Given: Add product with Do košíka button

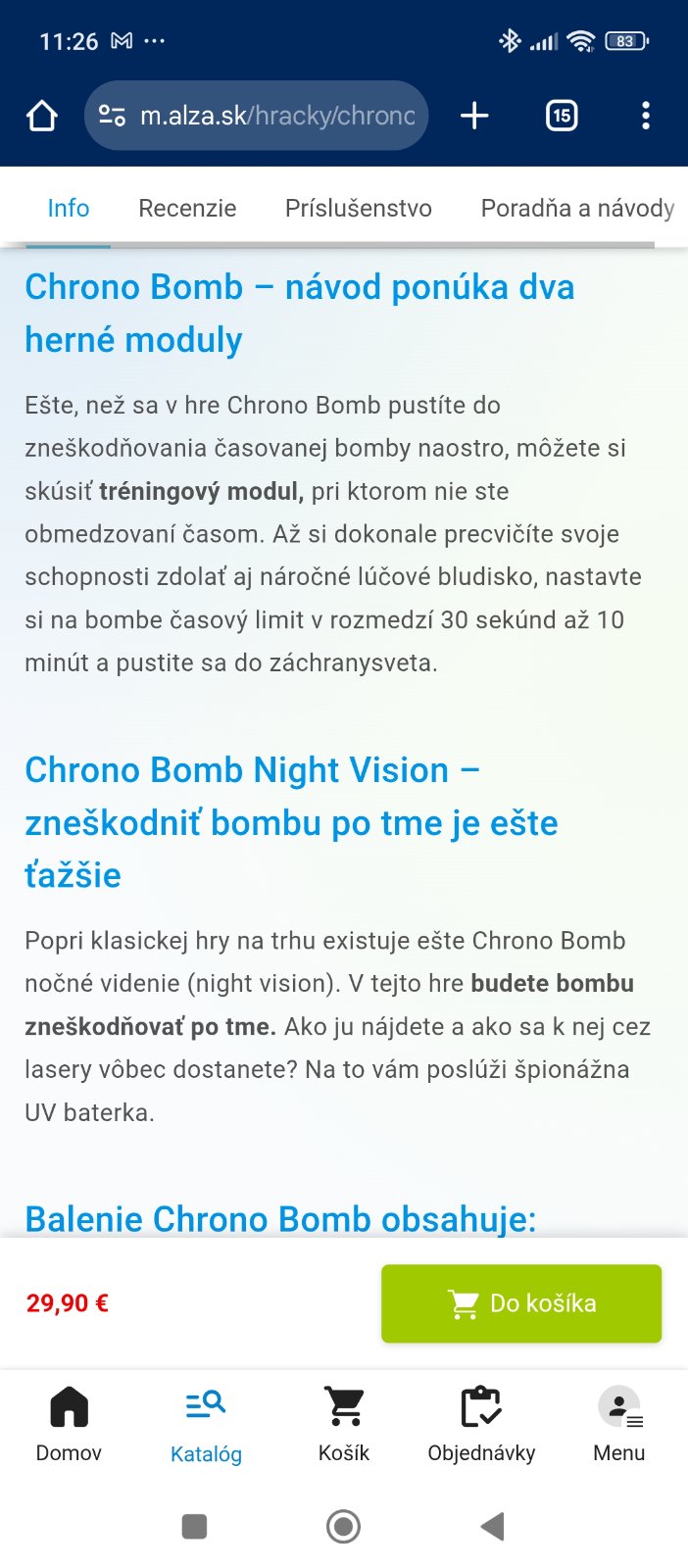Looking at the screenshot, I should pos(520,1303).
